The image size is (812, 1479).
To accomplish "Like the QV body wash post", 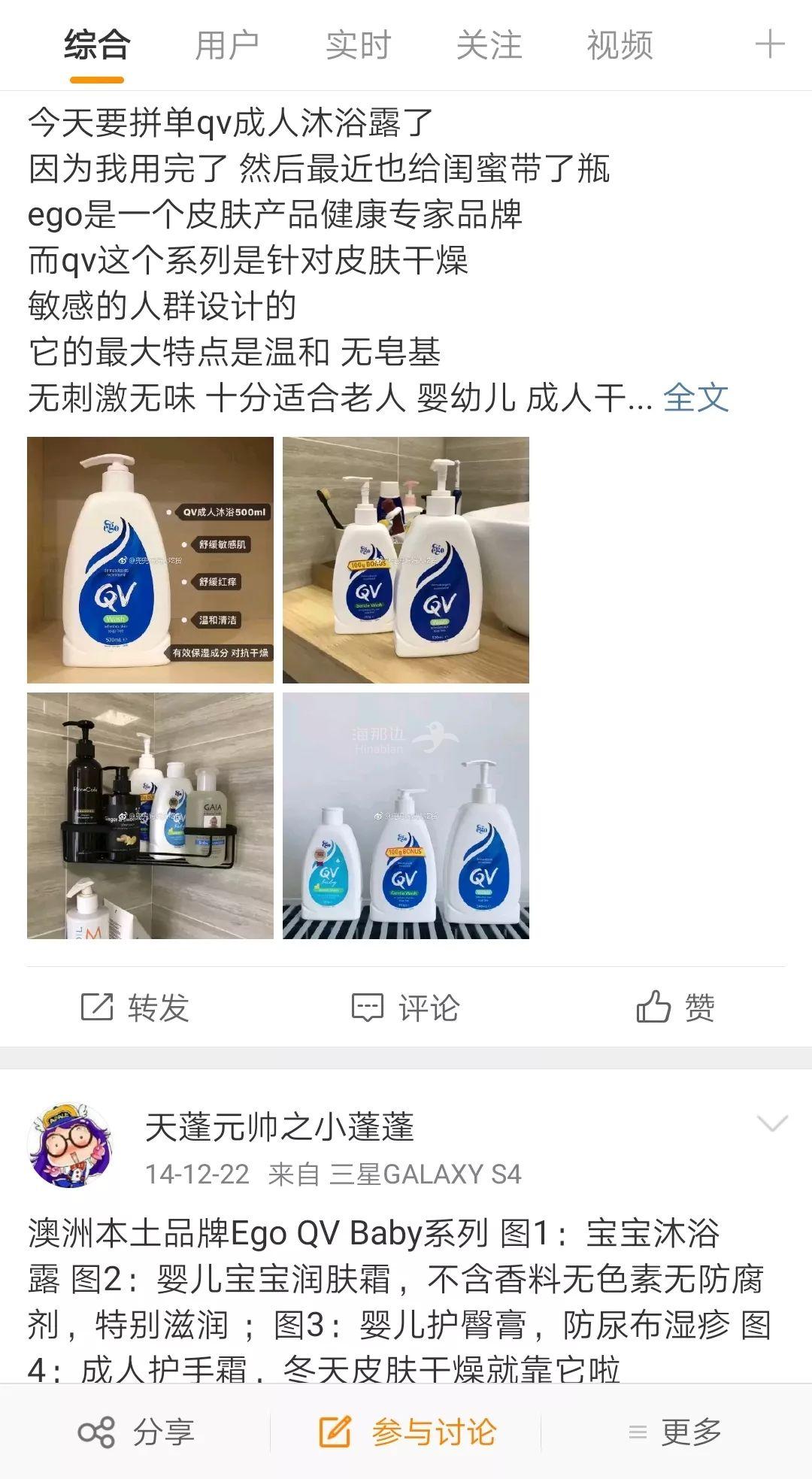I will [x=675, y=1008].
